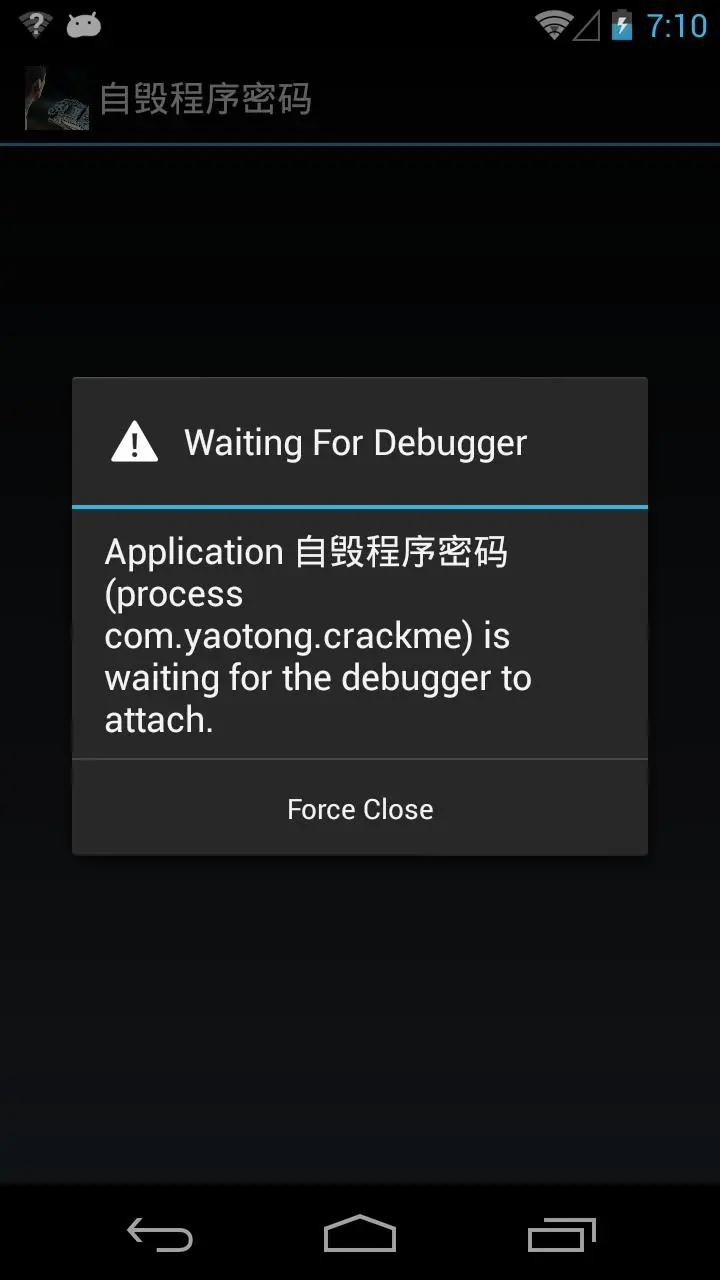The height and width of the screenshot is (1280, 720).
Task: Go back using the navigation bar
Action: (160, 1235)
